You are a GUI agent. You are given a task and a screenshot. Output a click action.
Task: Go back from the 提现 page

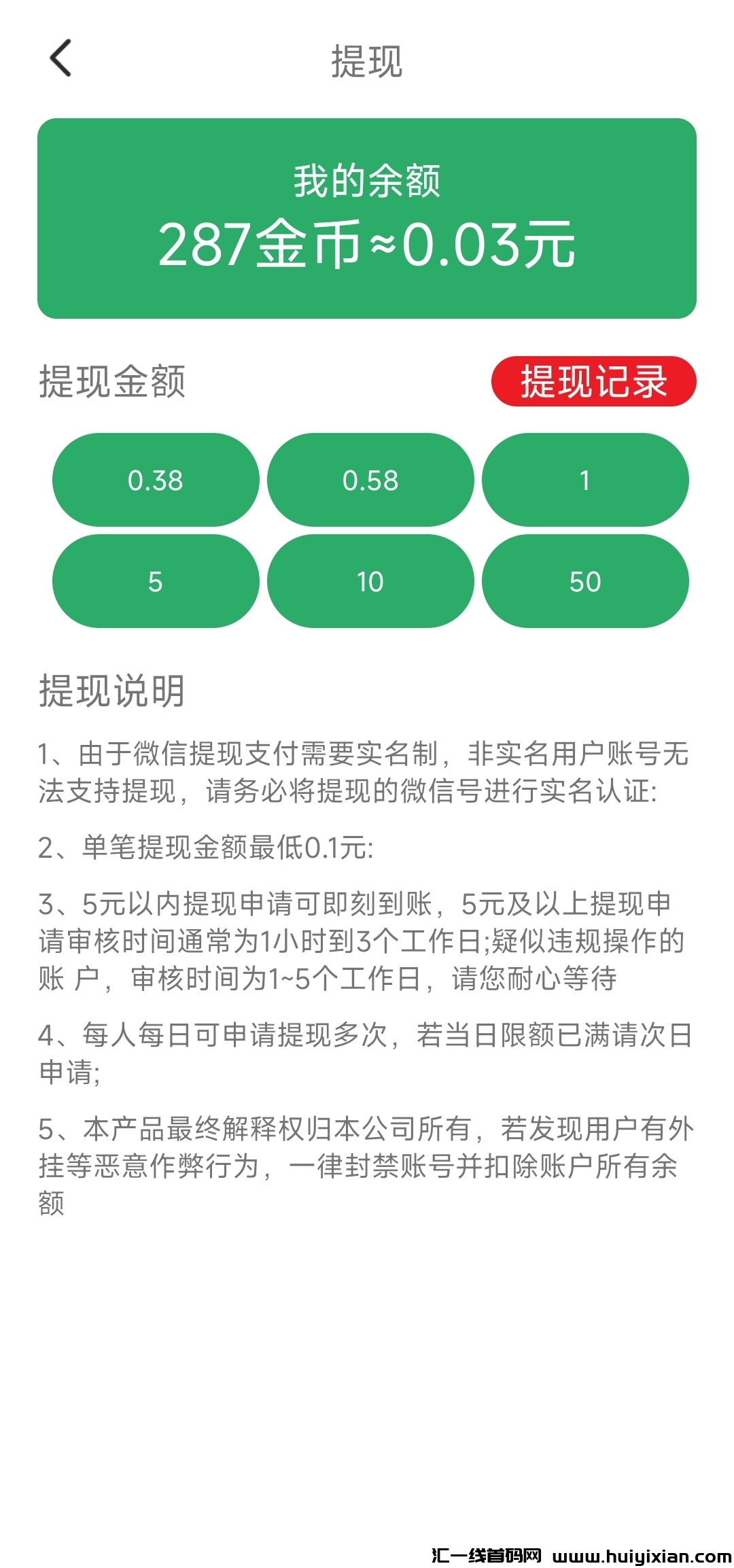[x=60, y=58]
